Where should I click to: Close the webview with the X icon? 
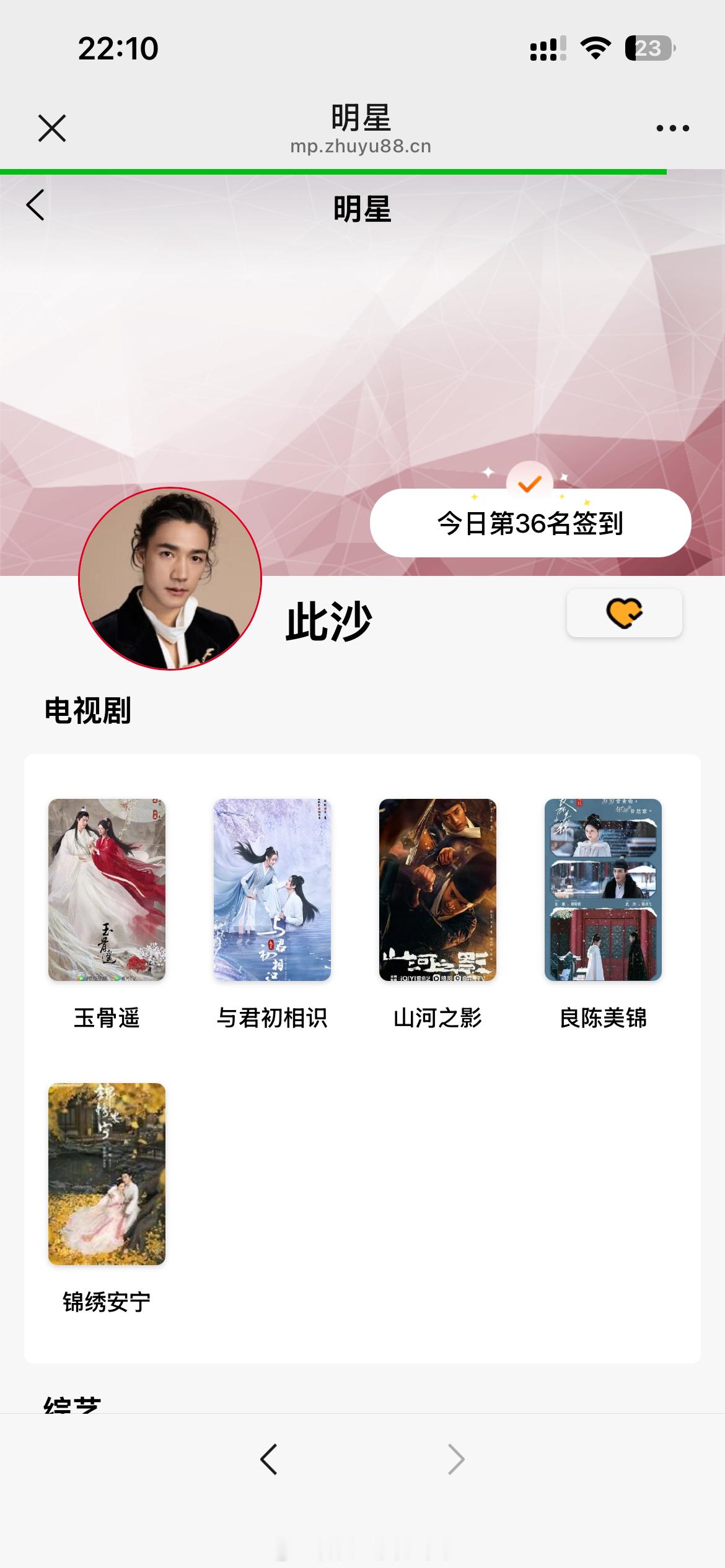click(x=52, y=128)
